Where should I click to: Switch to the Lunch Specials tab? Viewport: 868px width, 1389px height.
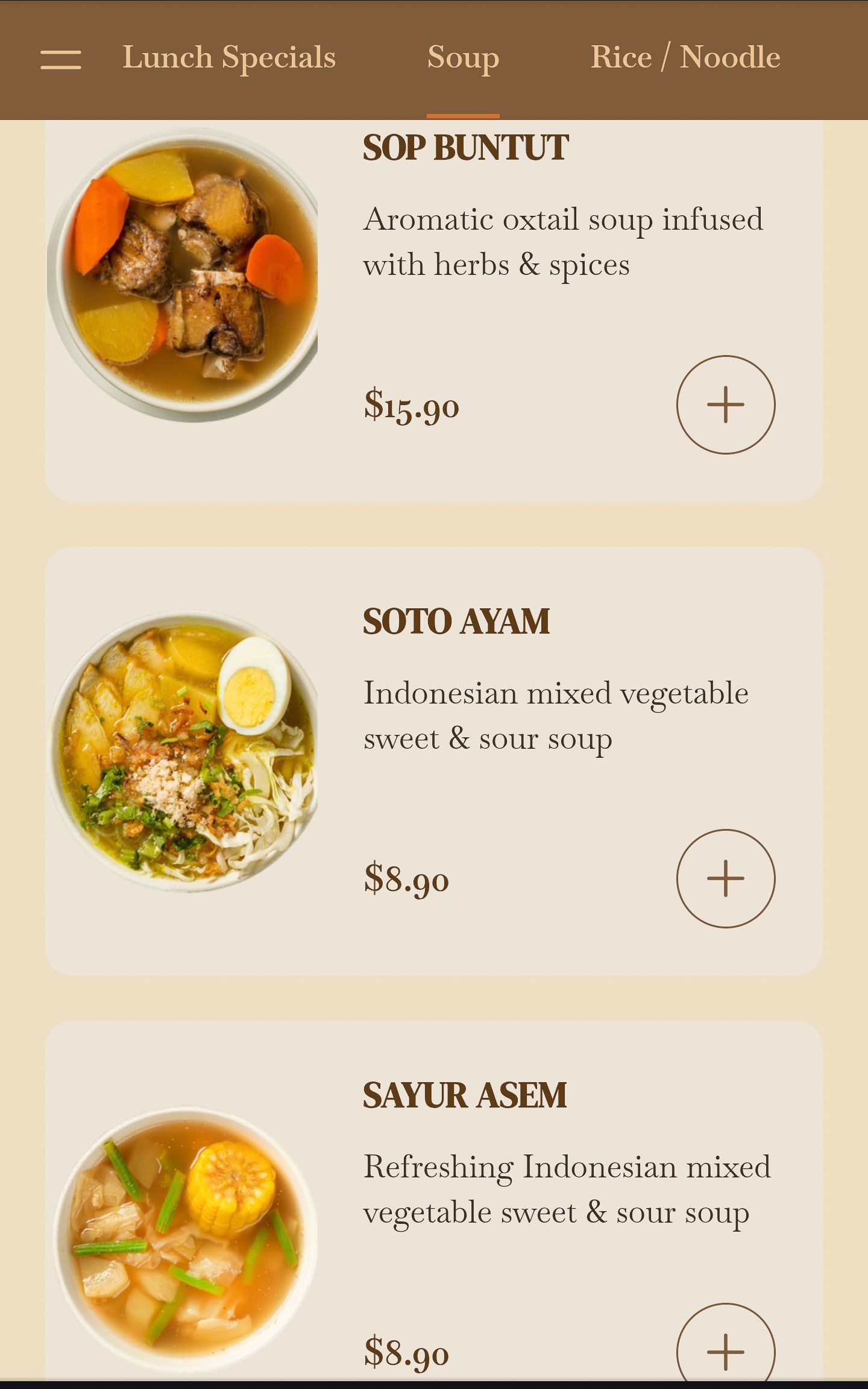[x=229, y=58]
